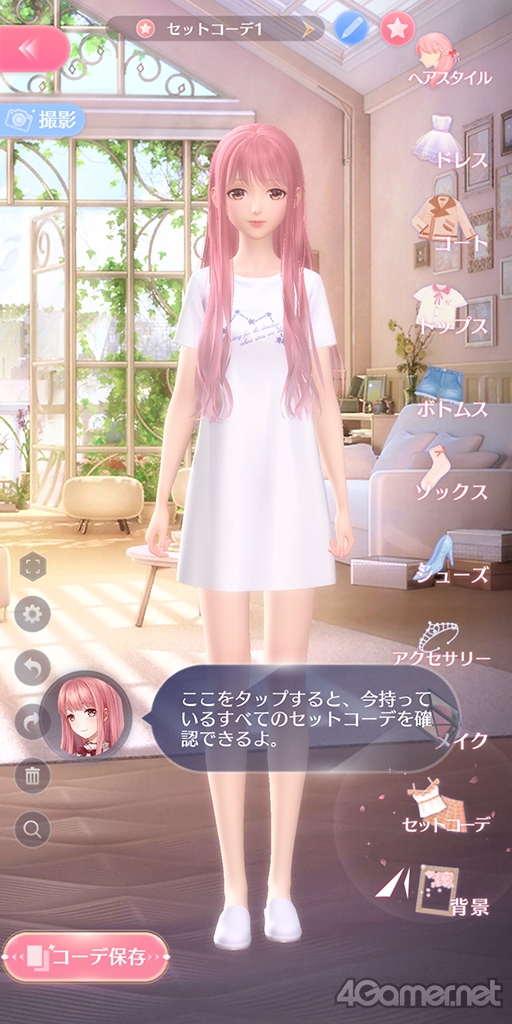Undo the last outfit change

(32, 667)
